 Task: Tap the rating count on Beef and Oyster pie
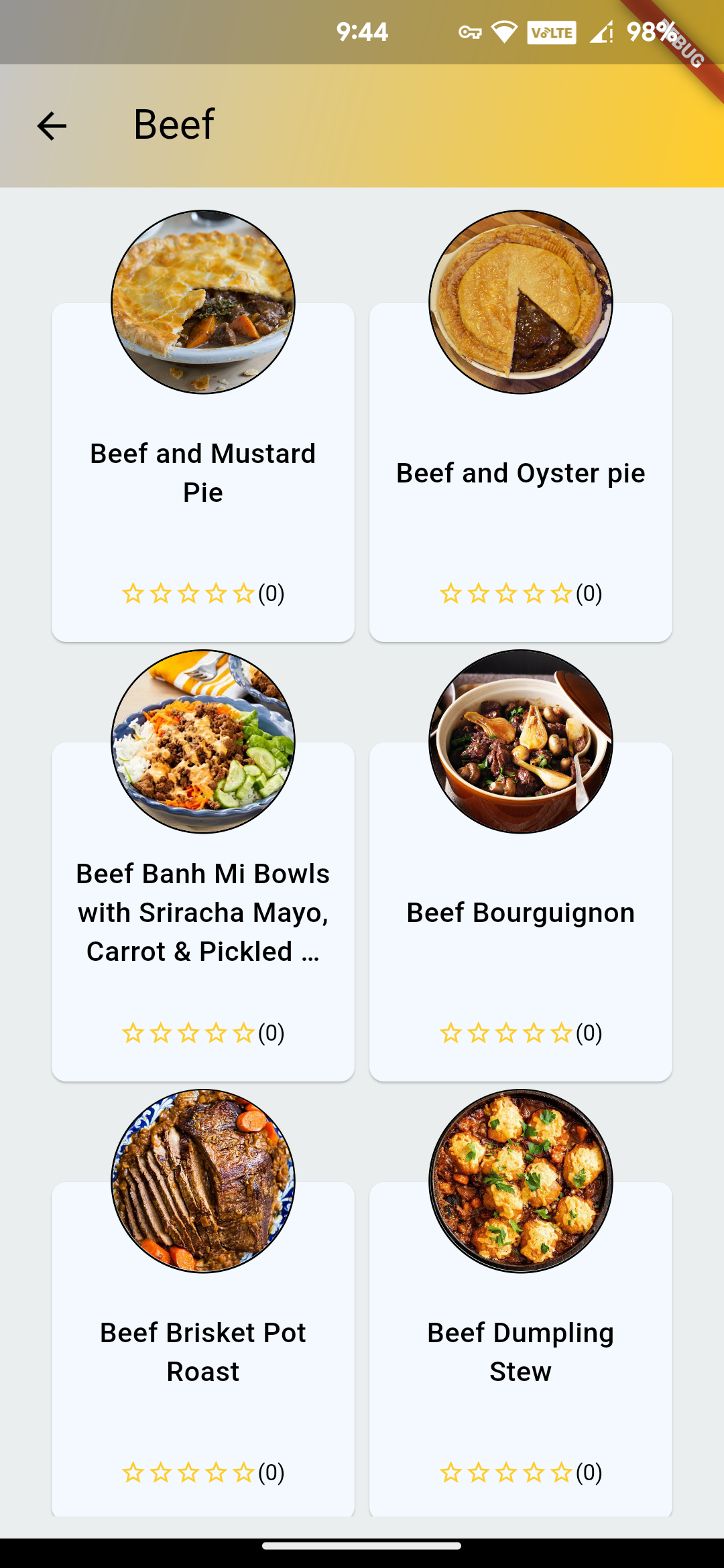click(x=589, y=593)
